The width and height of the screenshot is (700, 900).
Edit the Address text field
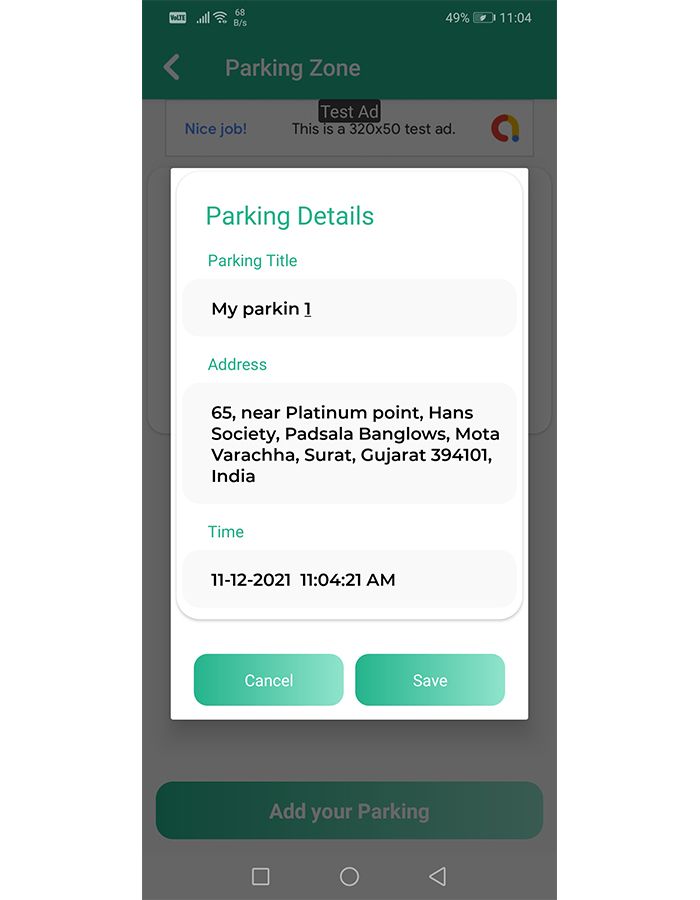(349, 444)
